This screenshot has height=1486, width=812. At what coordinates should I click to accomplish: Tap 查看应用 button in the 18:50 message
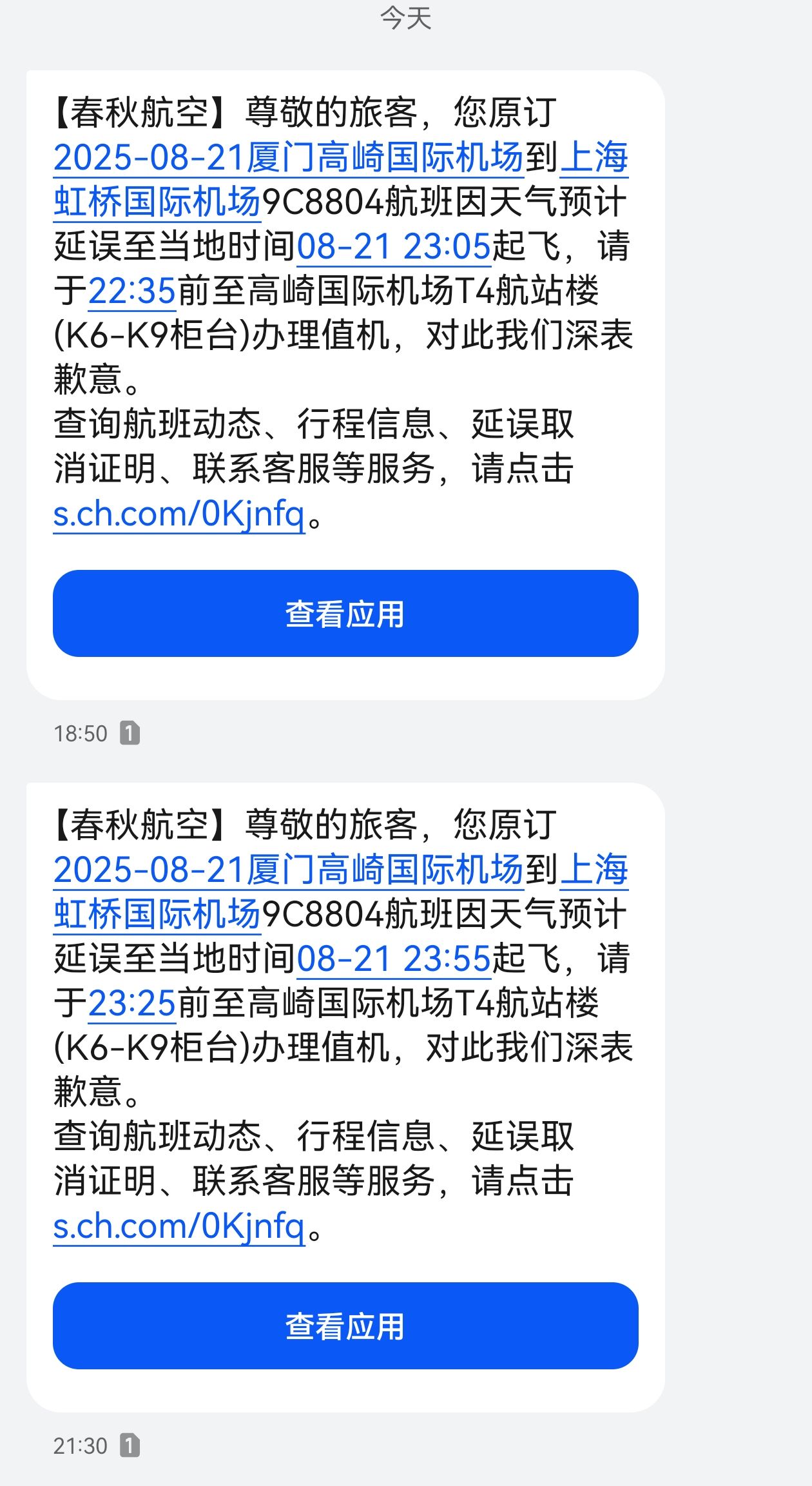(x=345, y=613)
